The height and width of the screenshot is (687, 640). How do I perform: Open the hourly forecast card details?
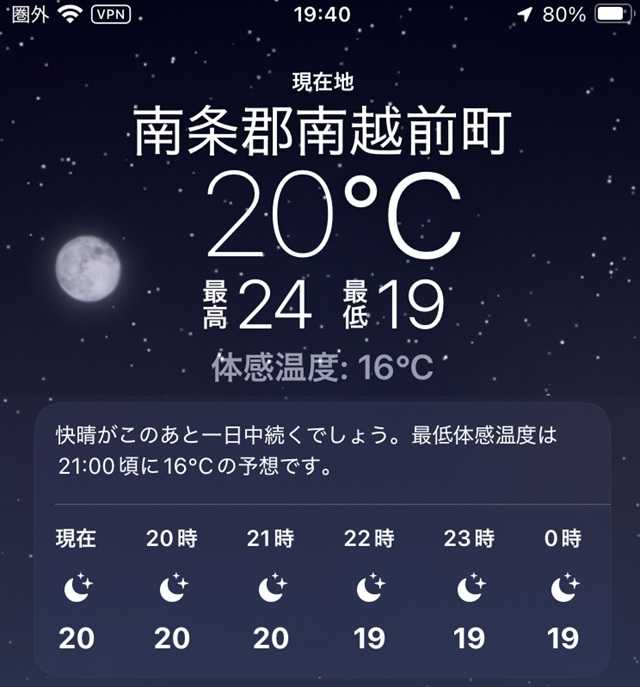321,452
